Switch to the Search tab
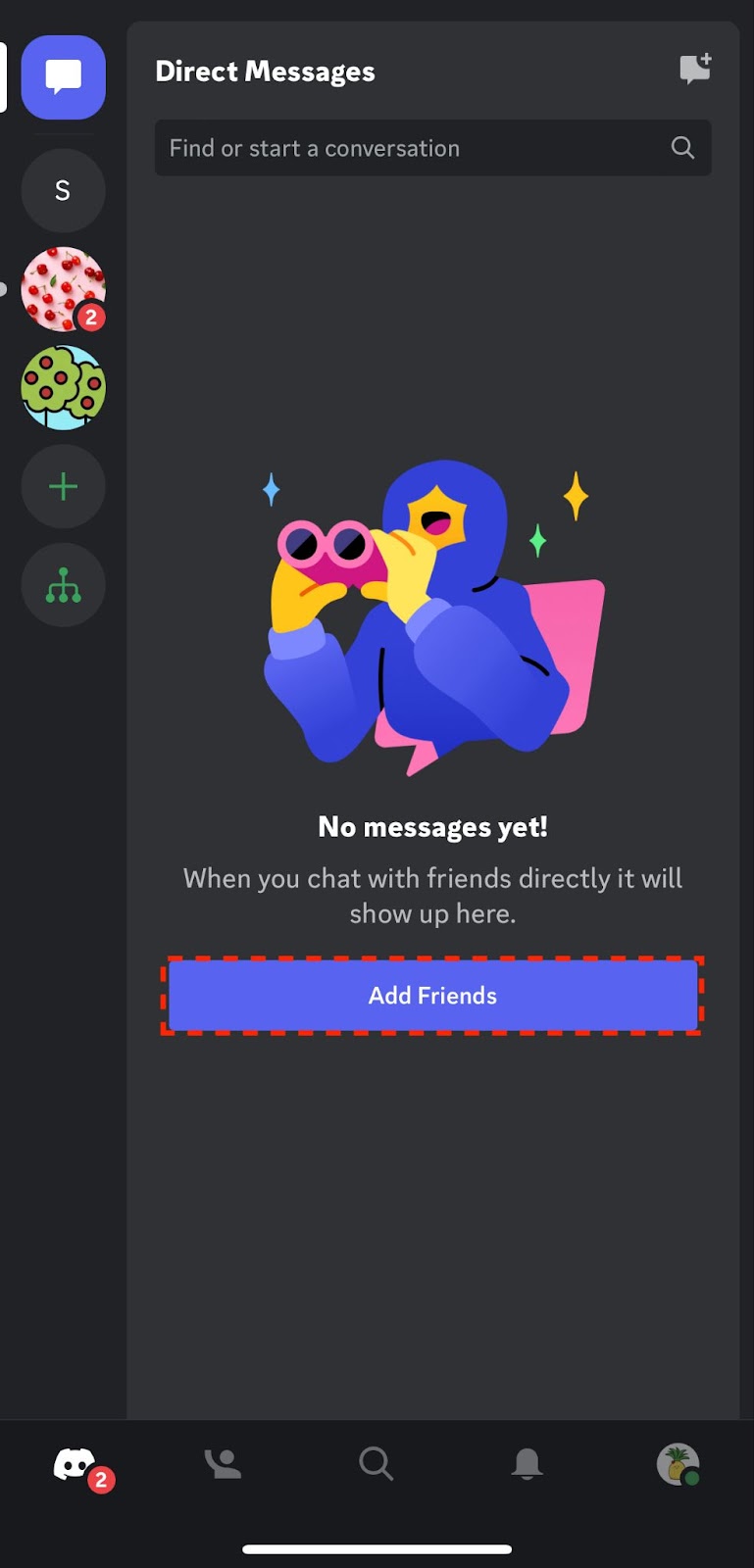 coord(376,1464)
